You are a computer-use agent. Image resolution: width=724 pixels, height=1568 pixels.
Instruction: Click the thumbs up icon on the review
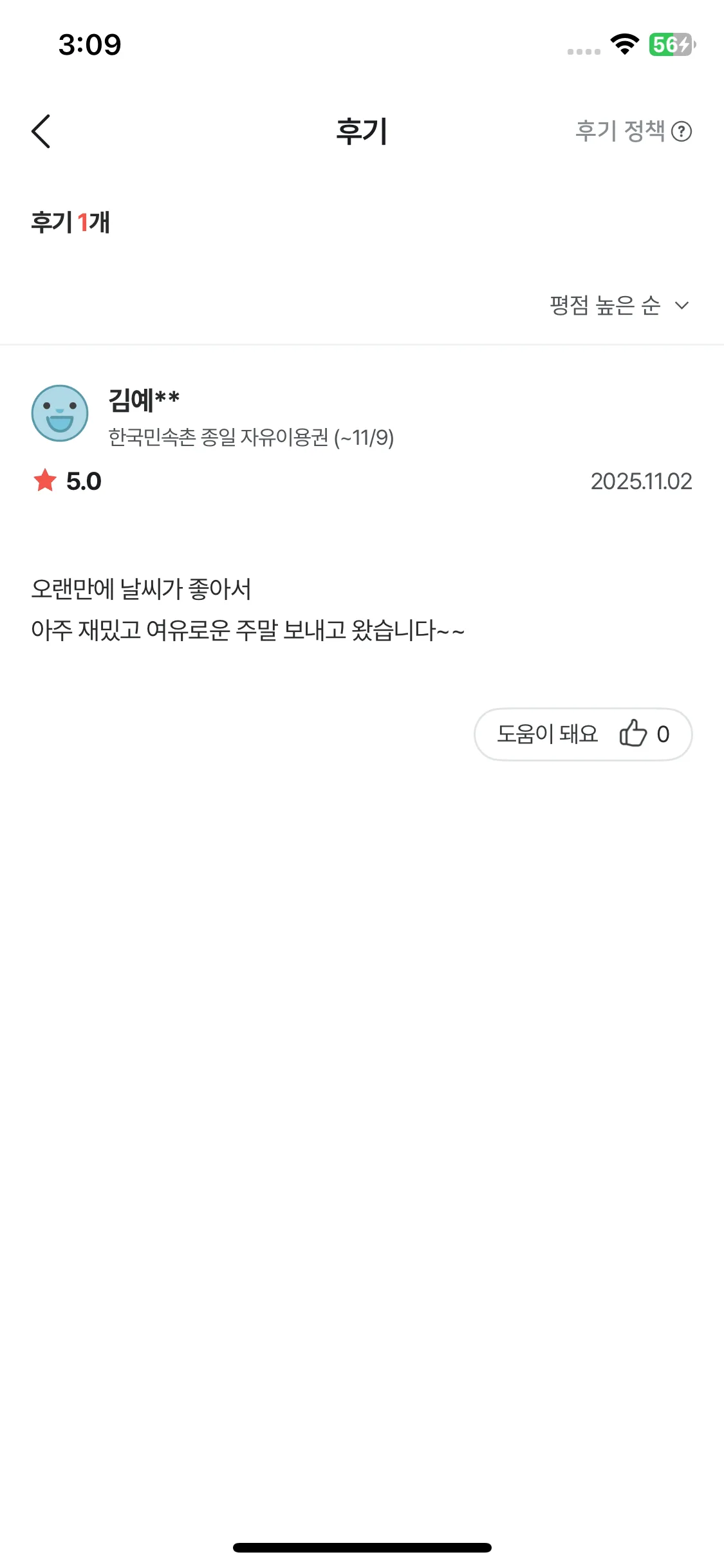pos(633,734)
